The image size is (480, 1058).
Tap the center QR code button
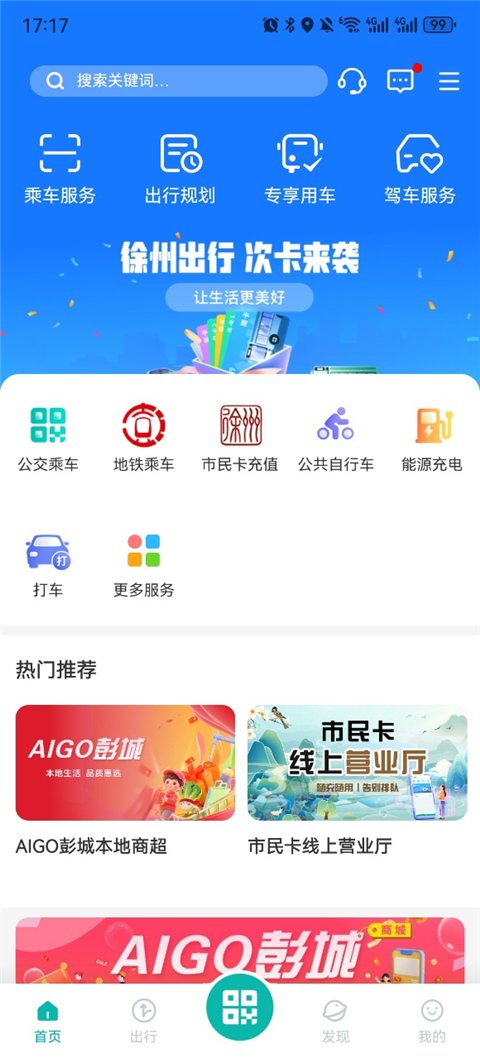[240, 1009]
